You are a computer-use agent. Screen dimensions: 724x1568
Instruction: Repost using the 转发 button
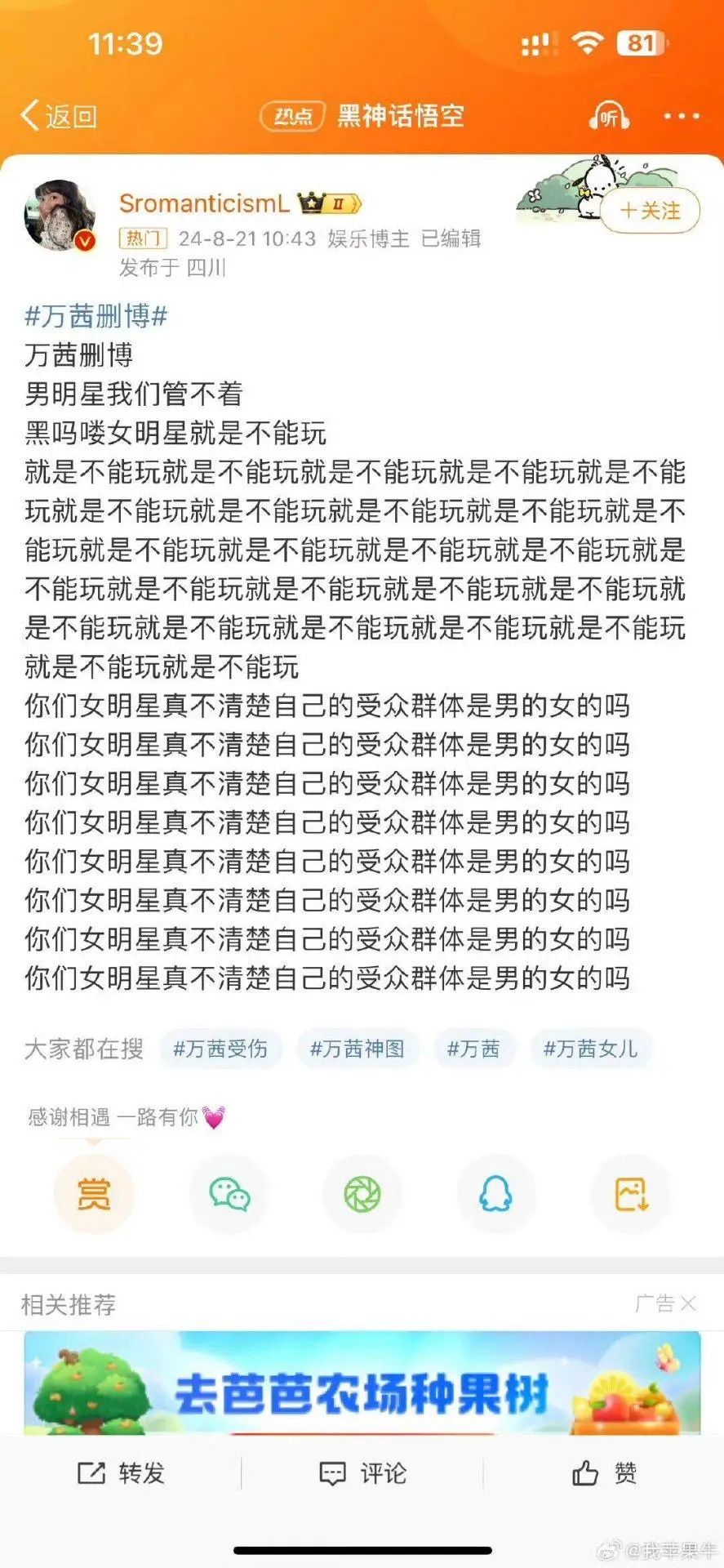(121, 1473)
